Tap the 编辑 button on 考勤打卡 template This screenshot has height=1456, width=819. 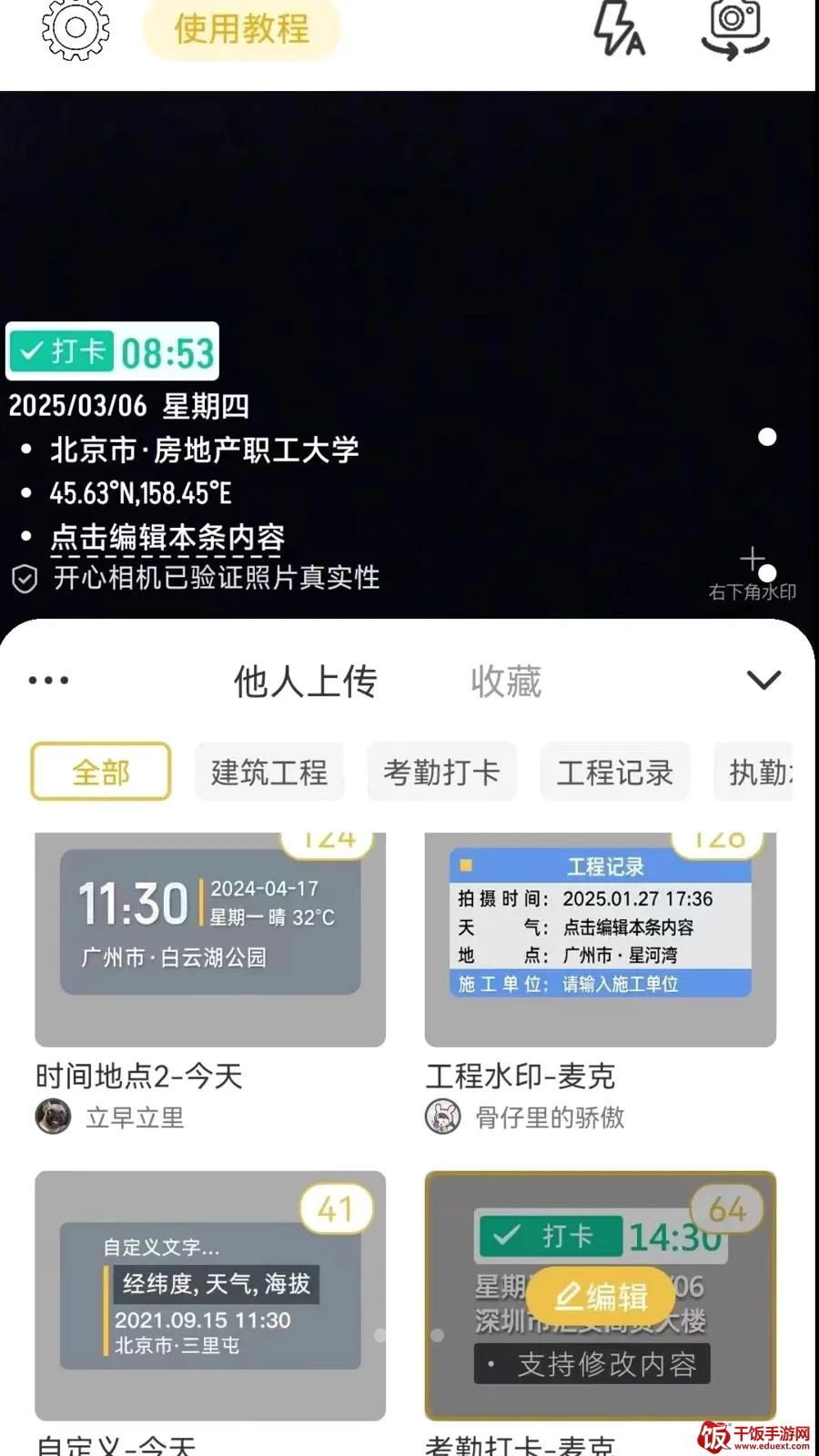(x=601, y=1296)
